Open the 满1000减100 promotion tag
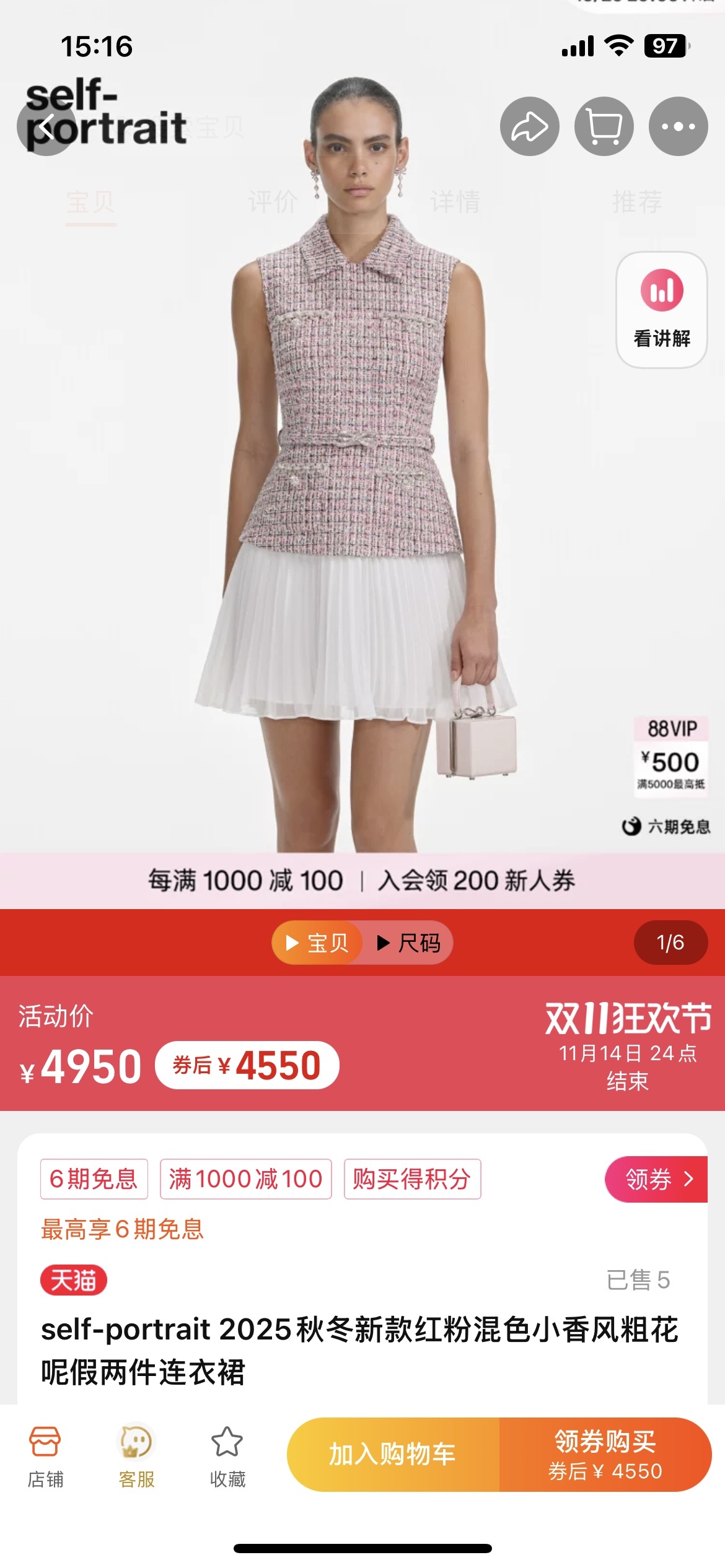This screenshot has height=1568, width=725. [245, 1179]
